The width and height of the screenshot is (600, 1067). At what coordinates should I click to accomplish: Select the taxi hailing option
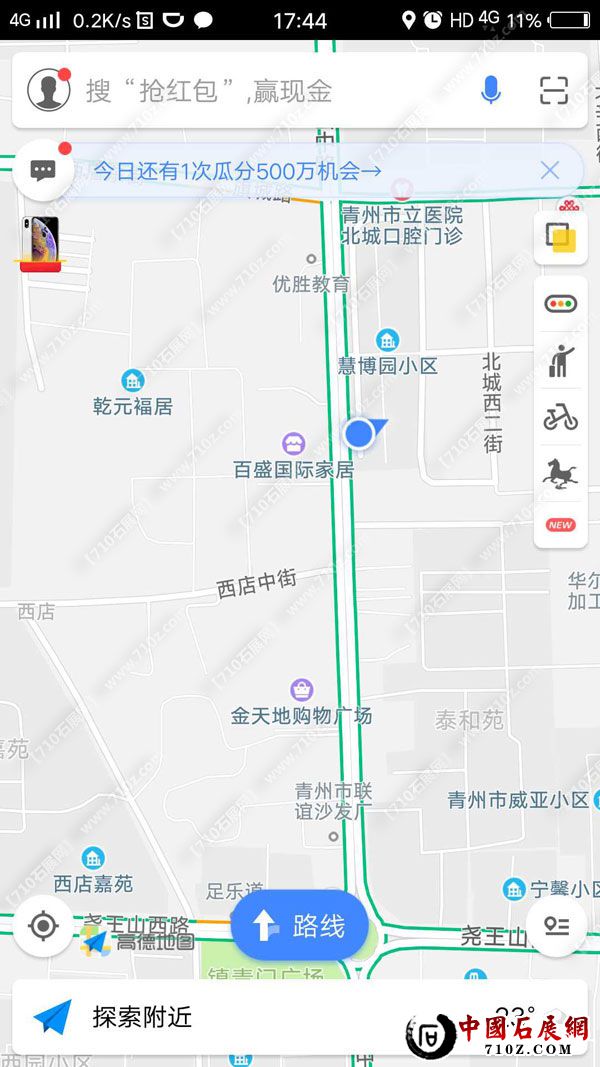560,360
